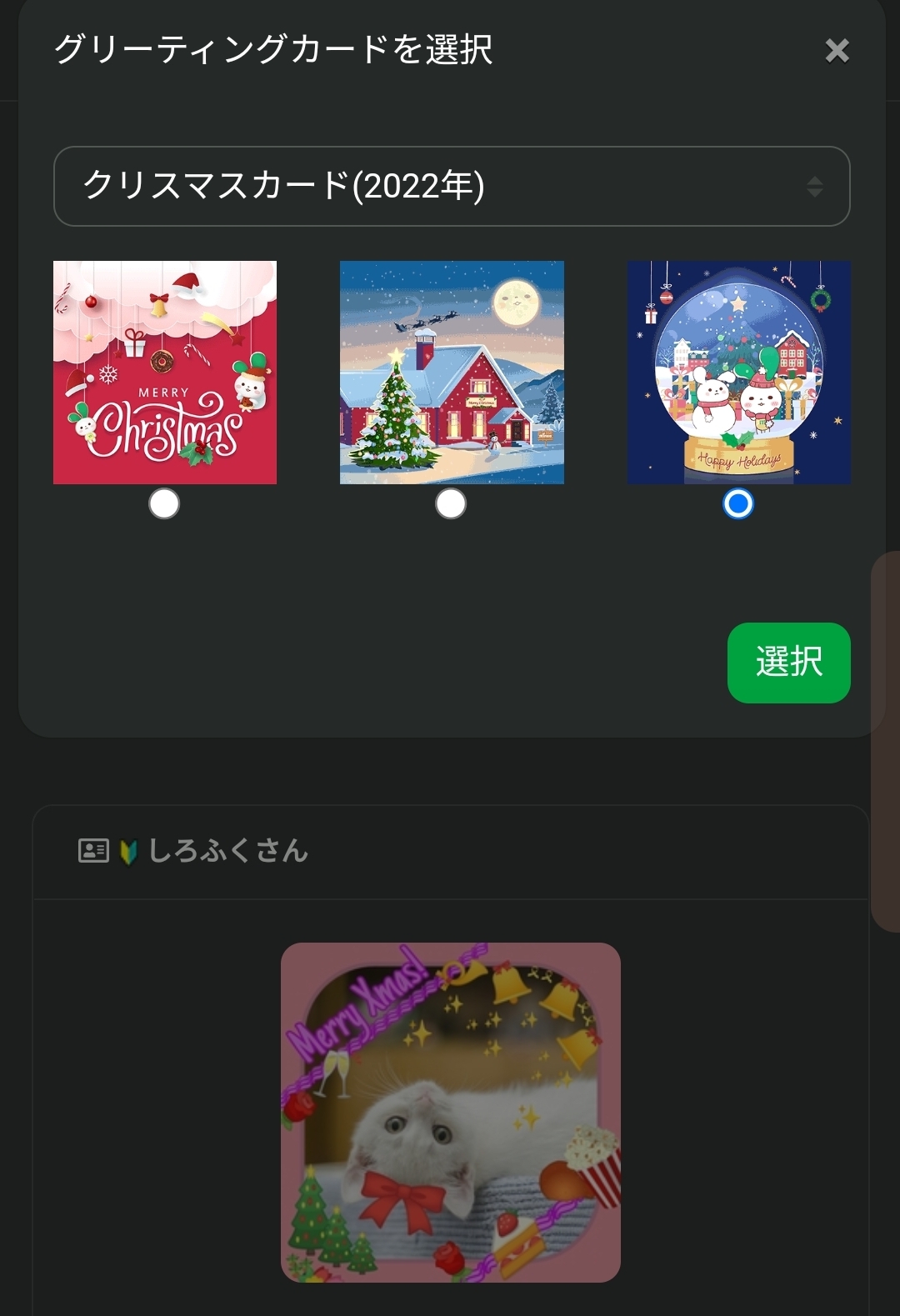Confirm with the green 選択 button
The height and width of the screenshot is (1316, 900).
[x=788, y=663]
